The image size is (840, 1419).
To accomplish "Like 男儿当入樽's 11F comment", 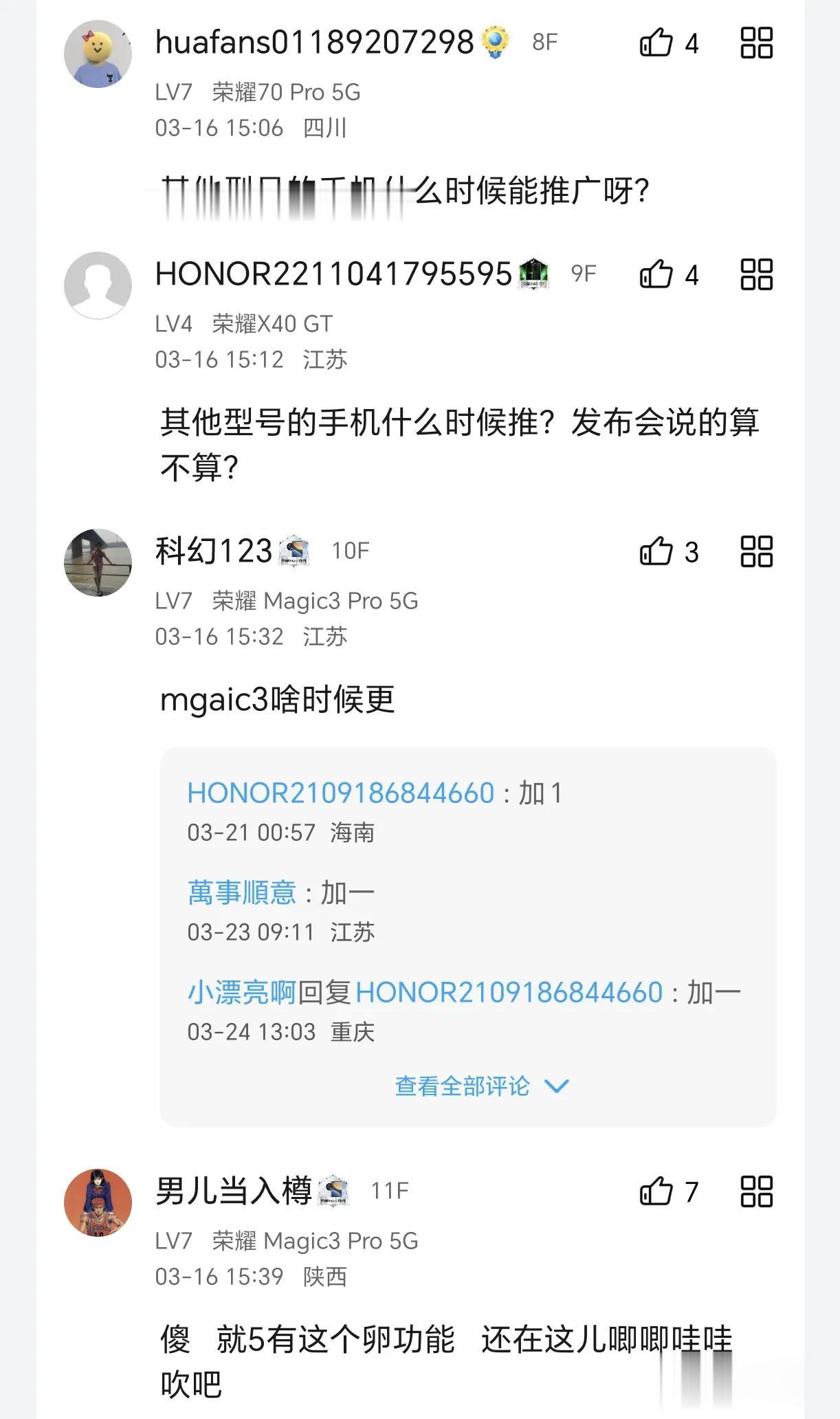I will coord(656,1191).
